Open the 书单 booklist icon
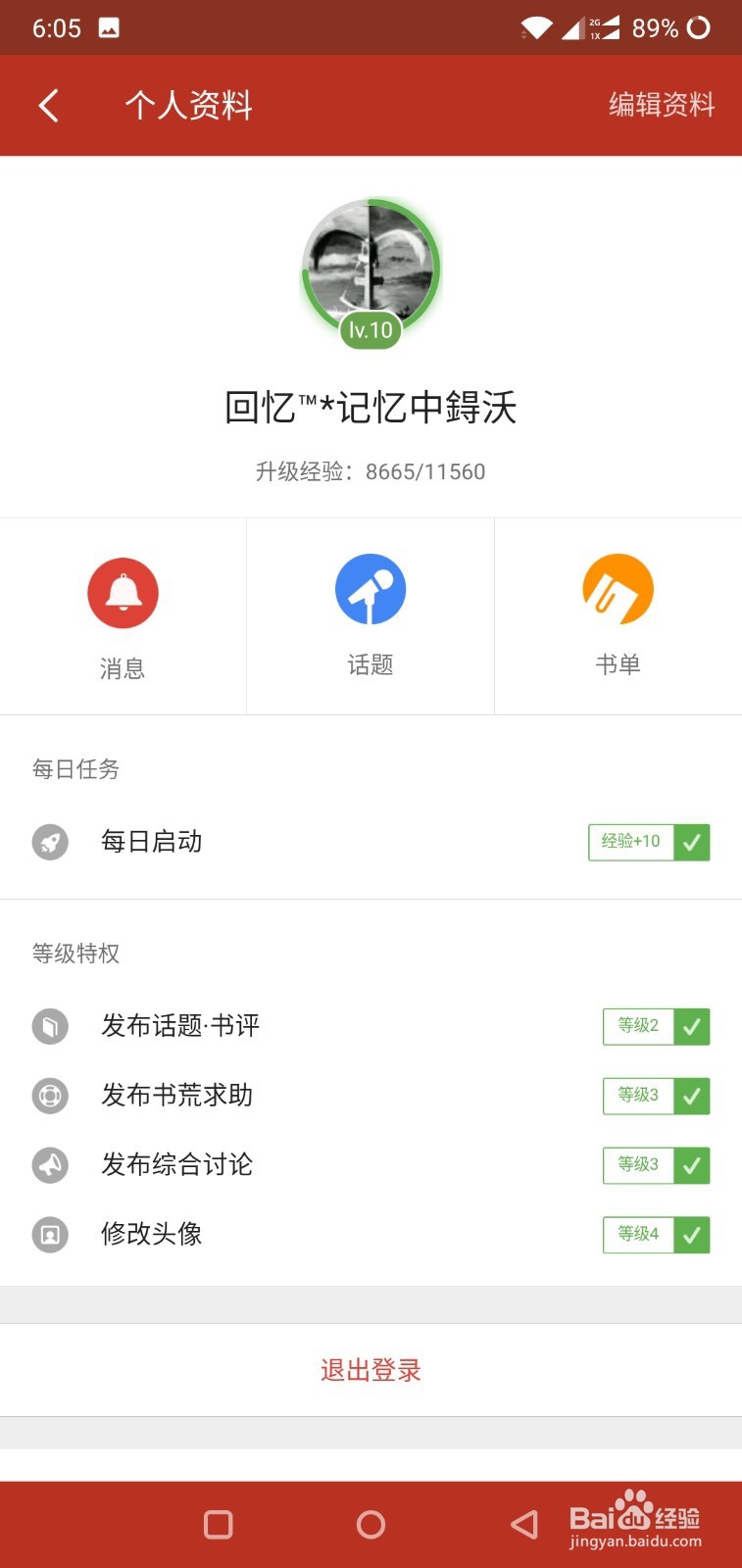The image size is (742, 1568). [x=618, y=588]
